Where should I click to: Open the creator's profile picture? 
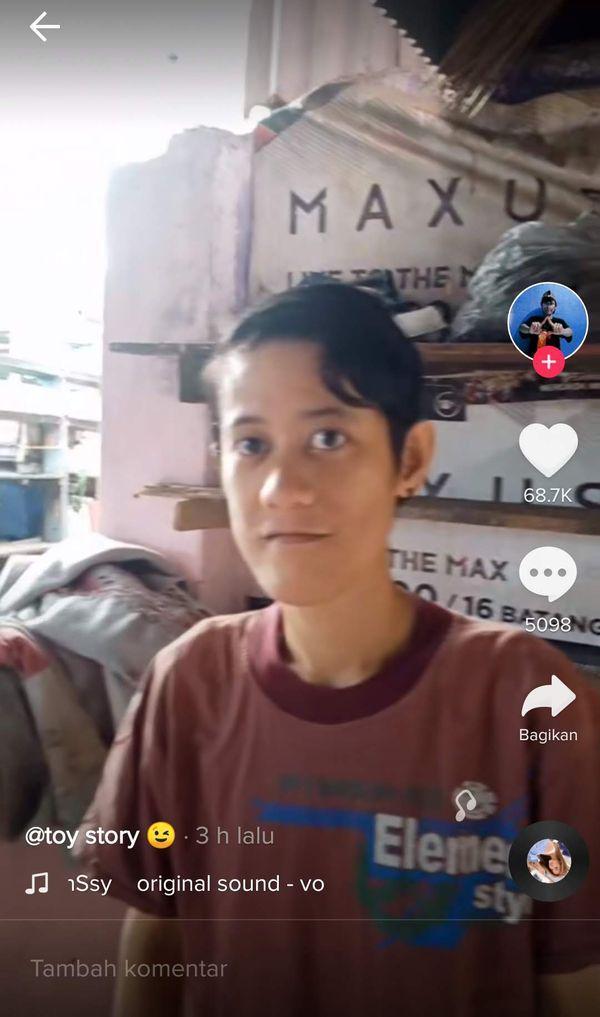pos(547,321)
